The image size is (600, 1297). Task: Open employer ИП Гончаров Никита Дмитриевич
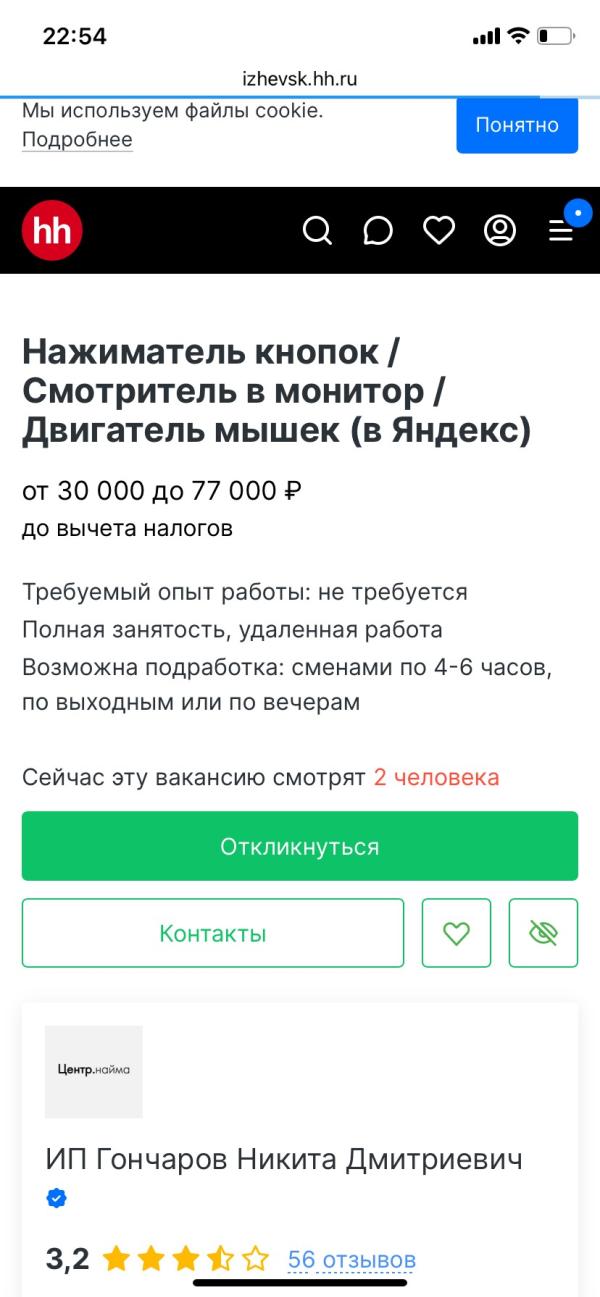(284, 1160)
